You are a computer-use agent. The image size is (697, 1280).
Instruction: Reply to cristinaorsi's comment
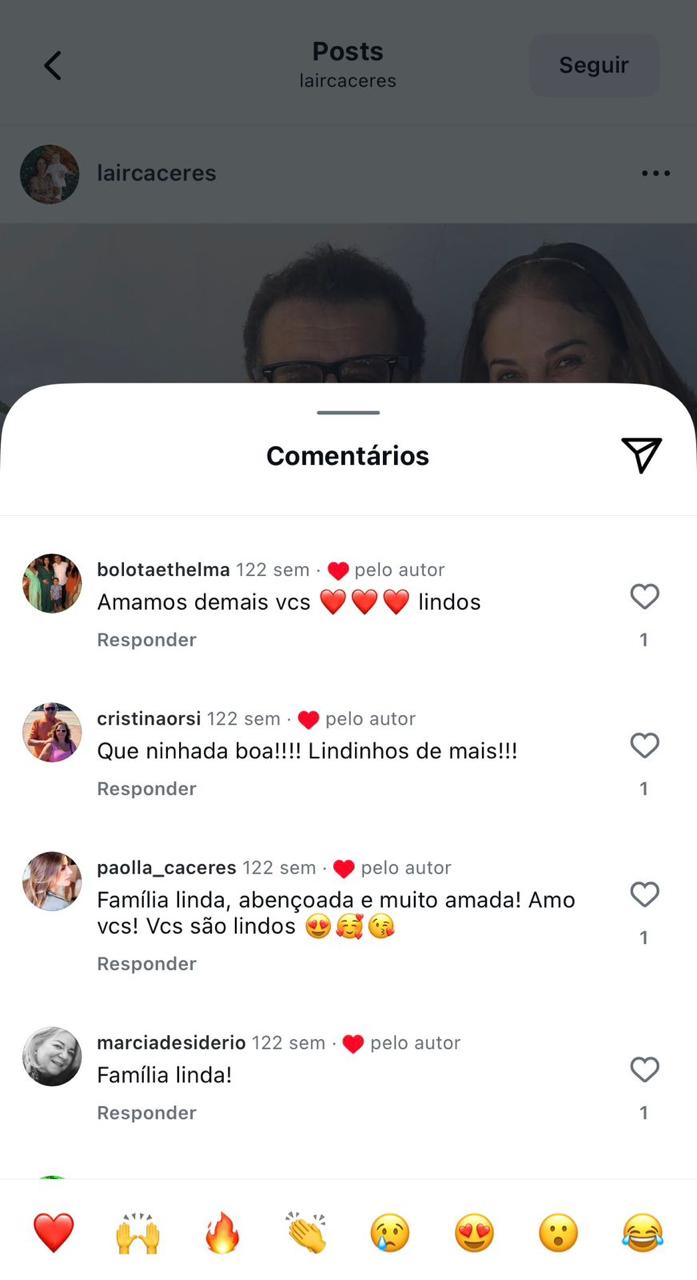pyautogui.click(x=146, y=789)
